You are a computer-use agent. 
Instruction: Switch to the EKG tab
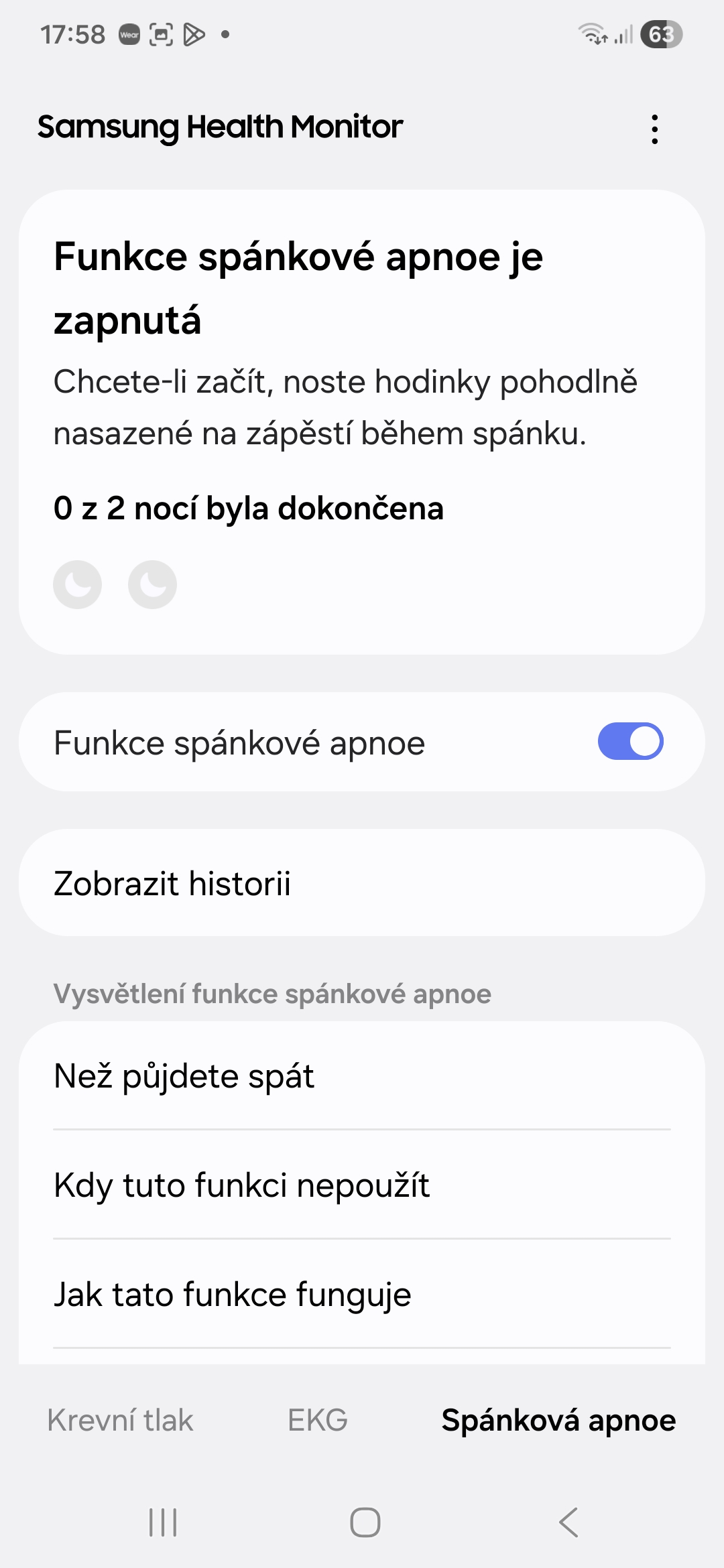click(x=318, y=1420)
